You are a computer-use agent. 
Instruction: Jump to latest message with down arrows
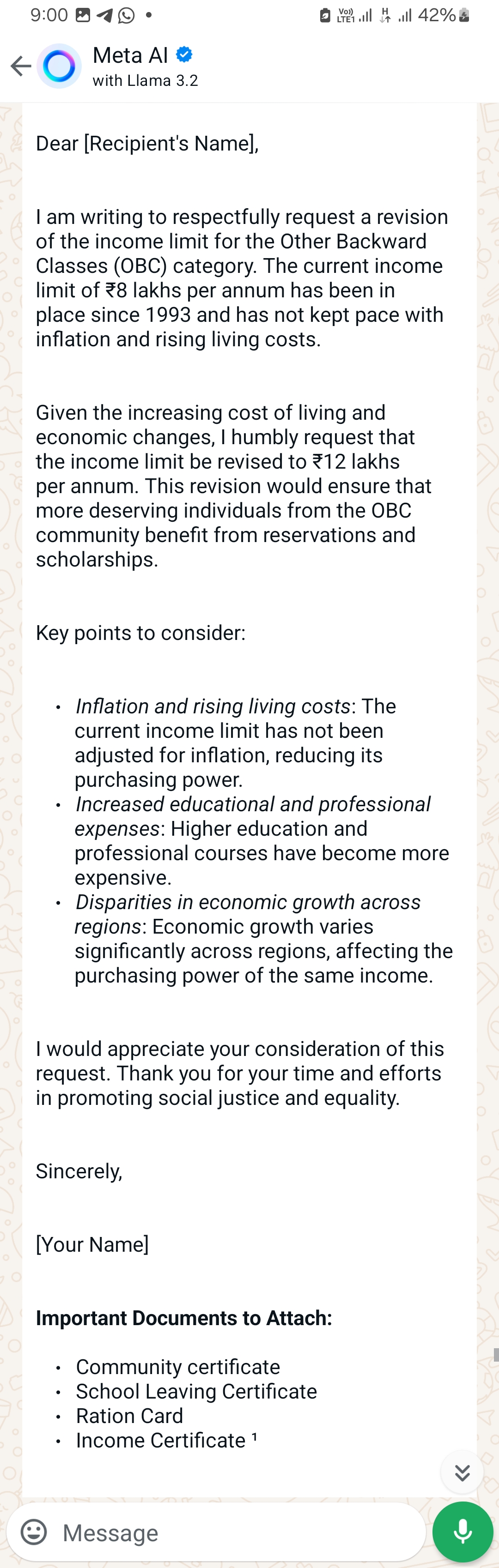pyautogui.click(x=462, y=1472)
